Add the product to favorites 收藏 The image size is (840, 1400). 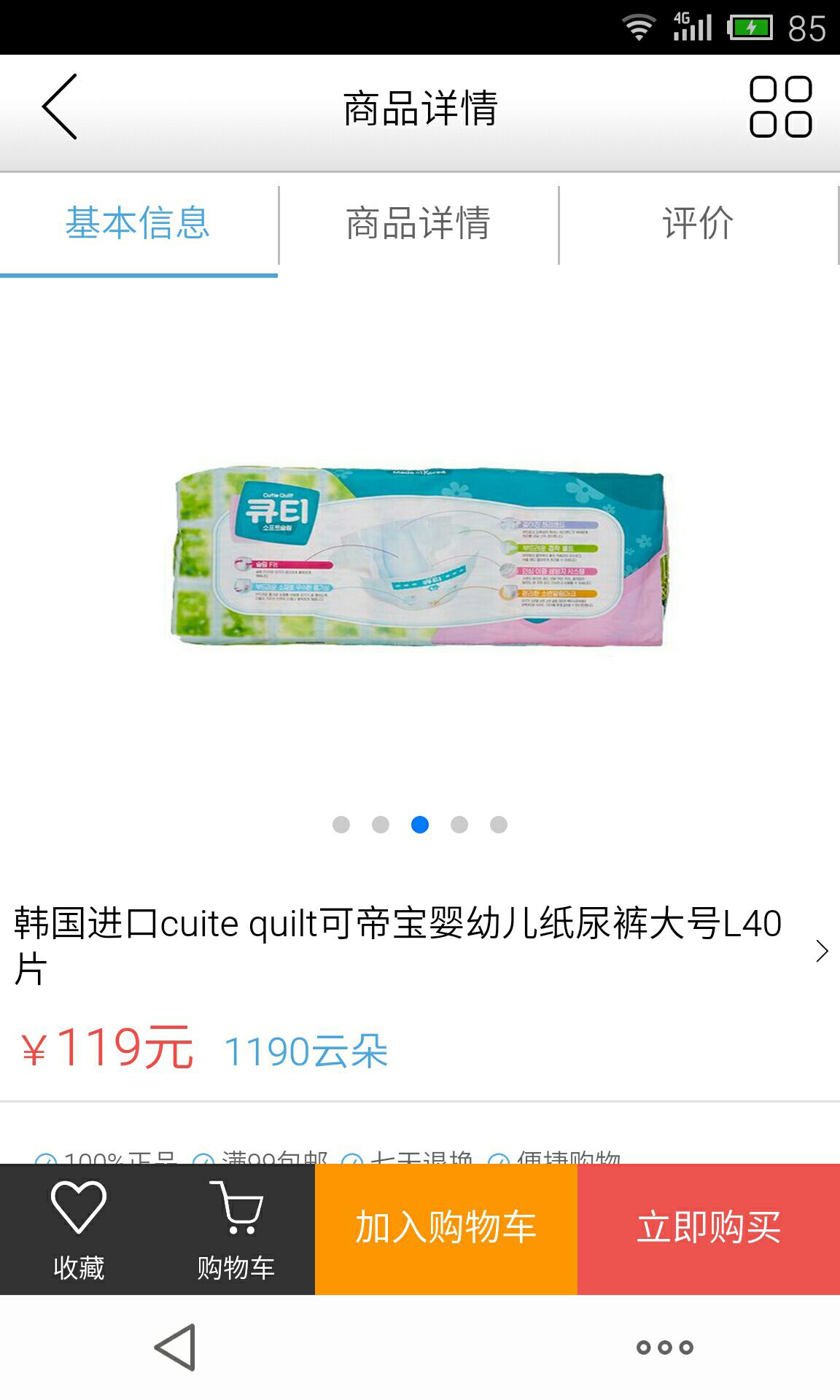point(79,1229)
